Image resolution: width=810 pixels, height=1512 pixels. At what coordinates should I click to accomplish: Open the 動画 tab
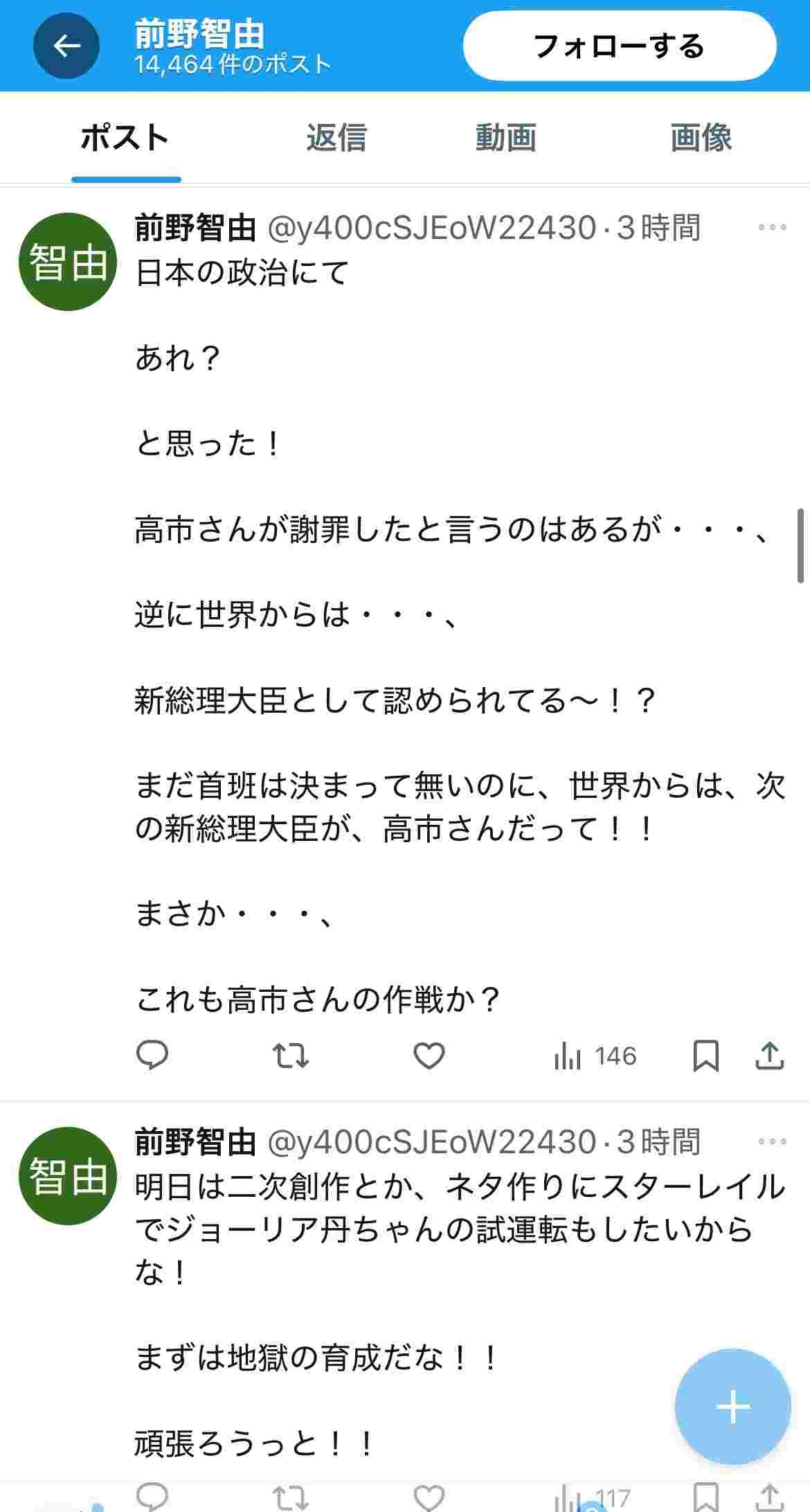click(x=505, y=137)
